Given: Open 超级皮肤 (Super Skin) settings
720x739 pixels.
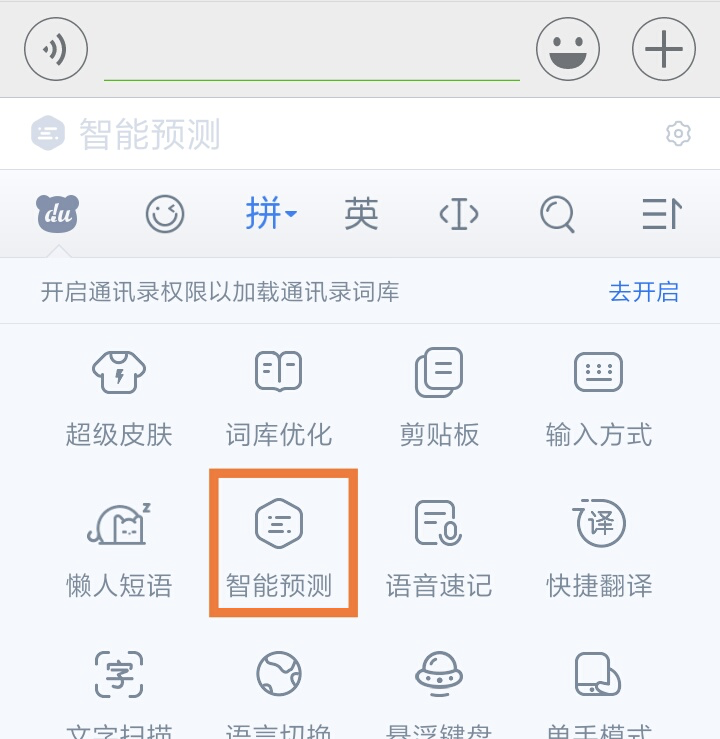Looking at the screenshot, I should 119,395.
